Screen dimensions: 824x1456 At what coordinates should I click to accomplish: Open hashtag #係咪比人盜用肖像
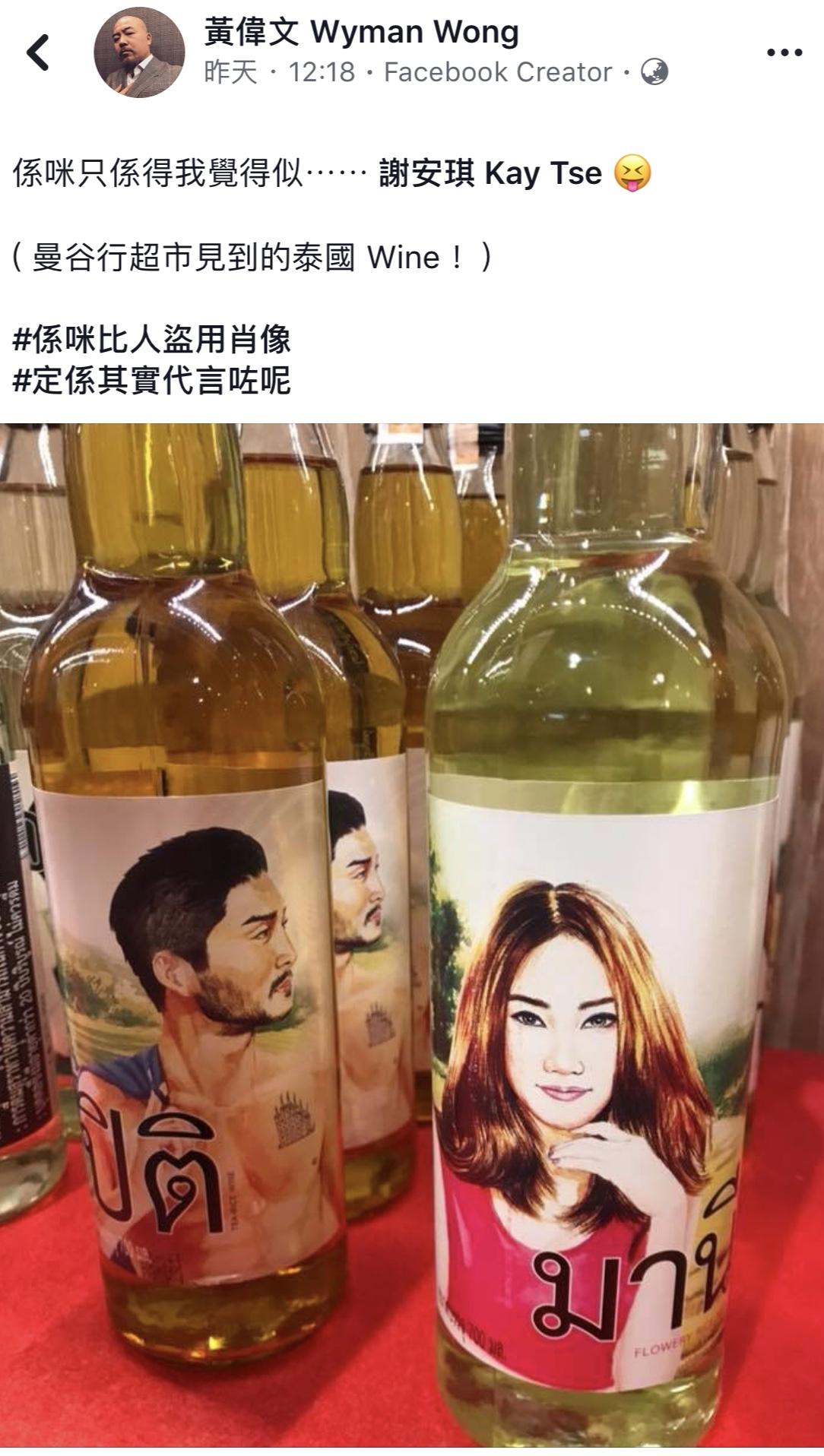(x=152, y=339)
